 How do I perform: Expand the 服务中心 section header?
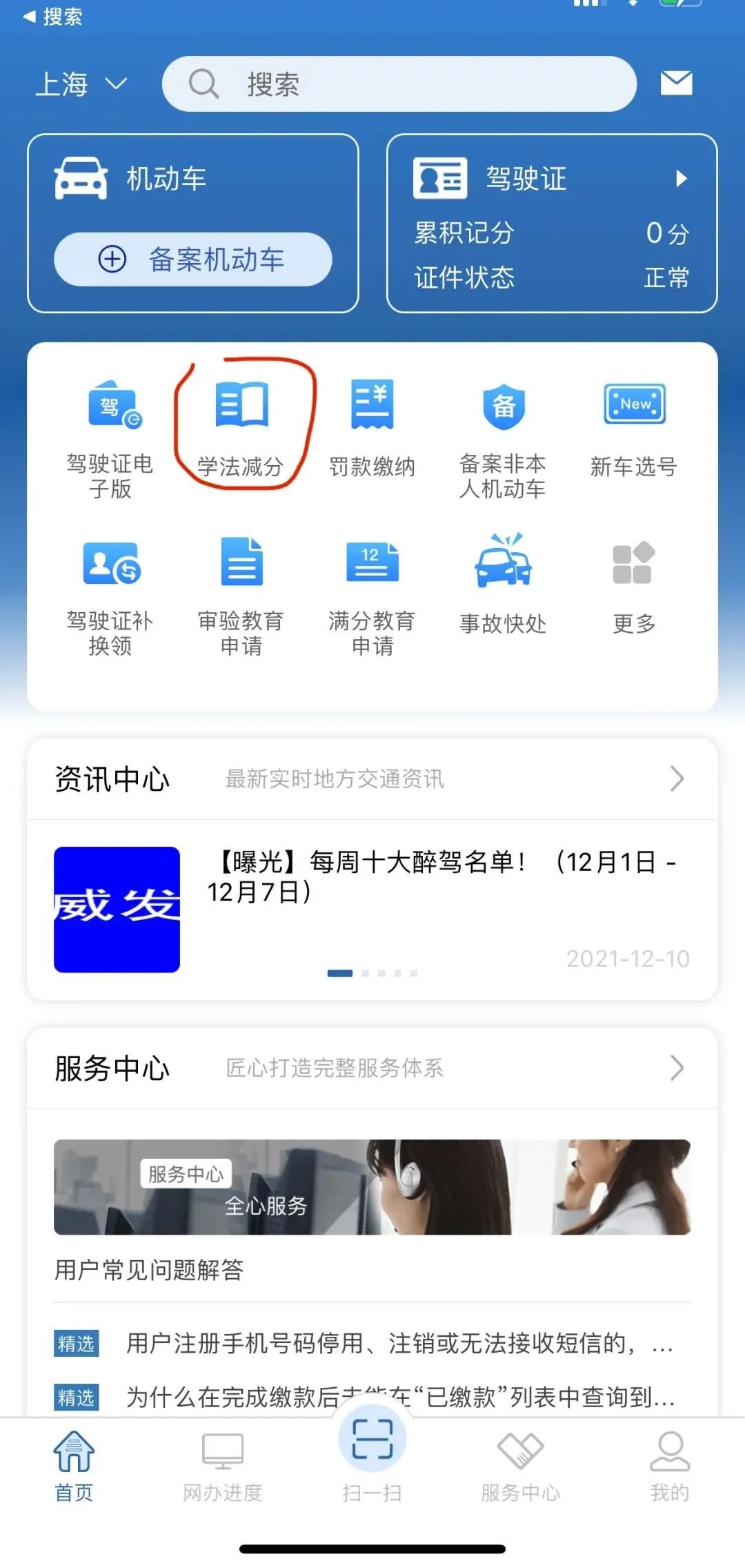(x=372, y=1068)
